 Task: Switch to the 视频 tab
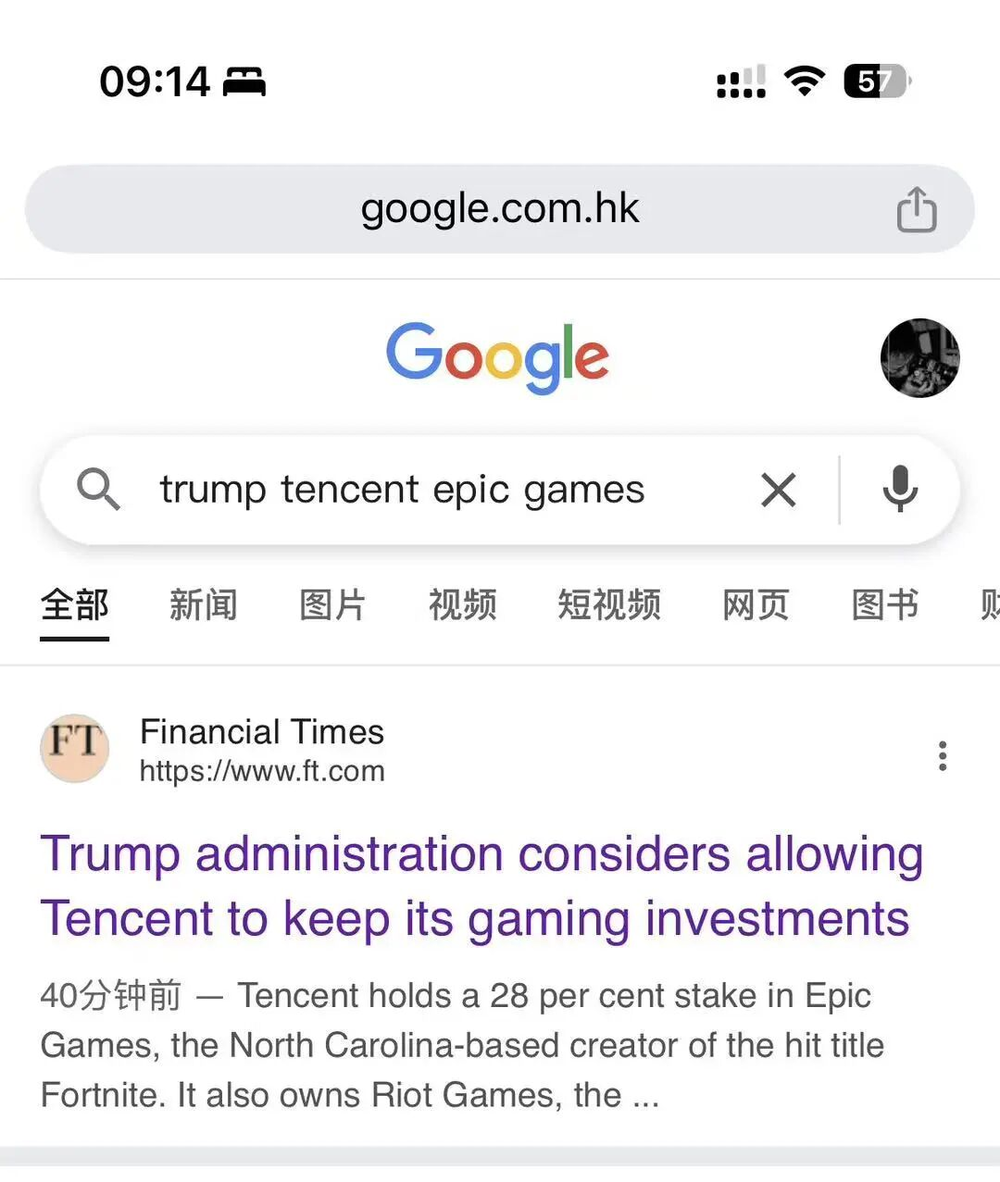tap(462, 605)
